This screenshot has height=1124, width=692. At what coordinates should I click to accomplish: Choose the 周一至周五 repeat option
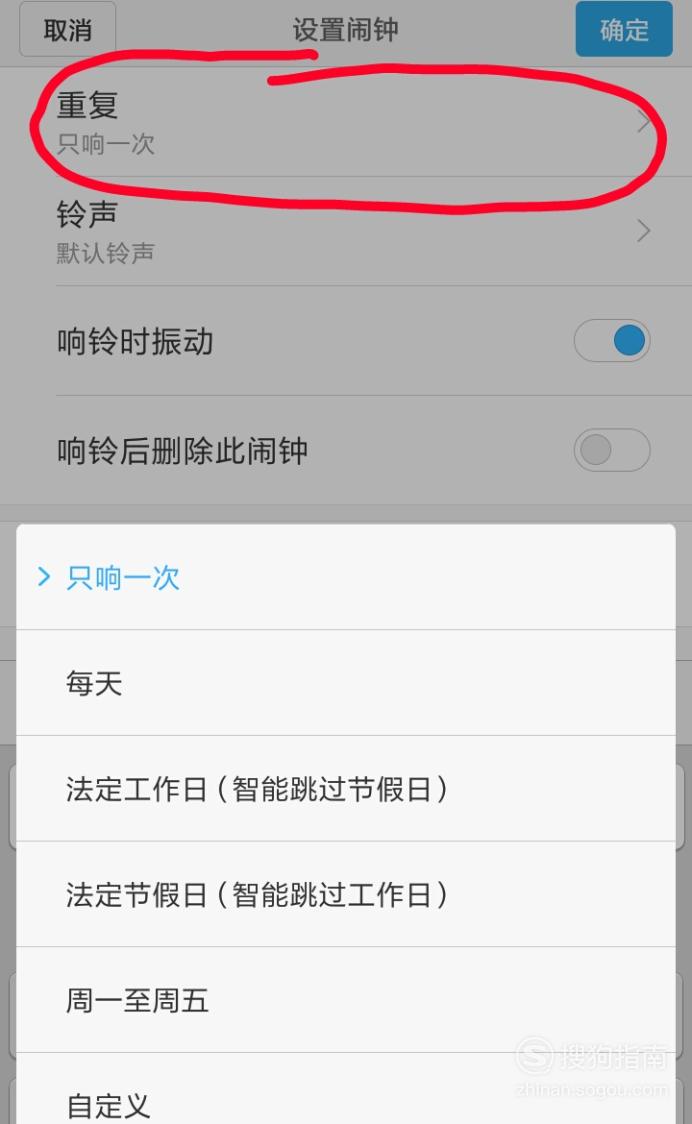tap(346, 1000)
